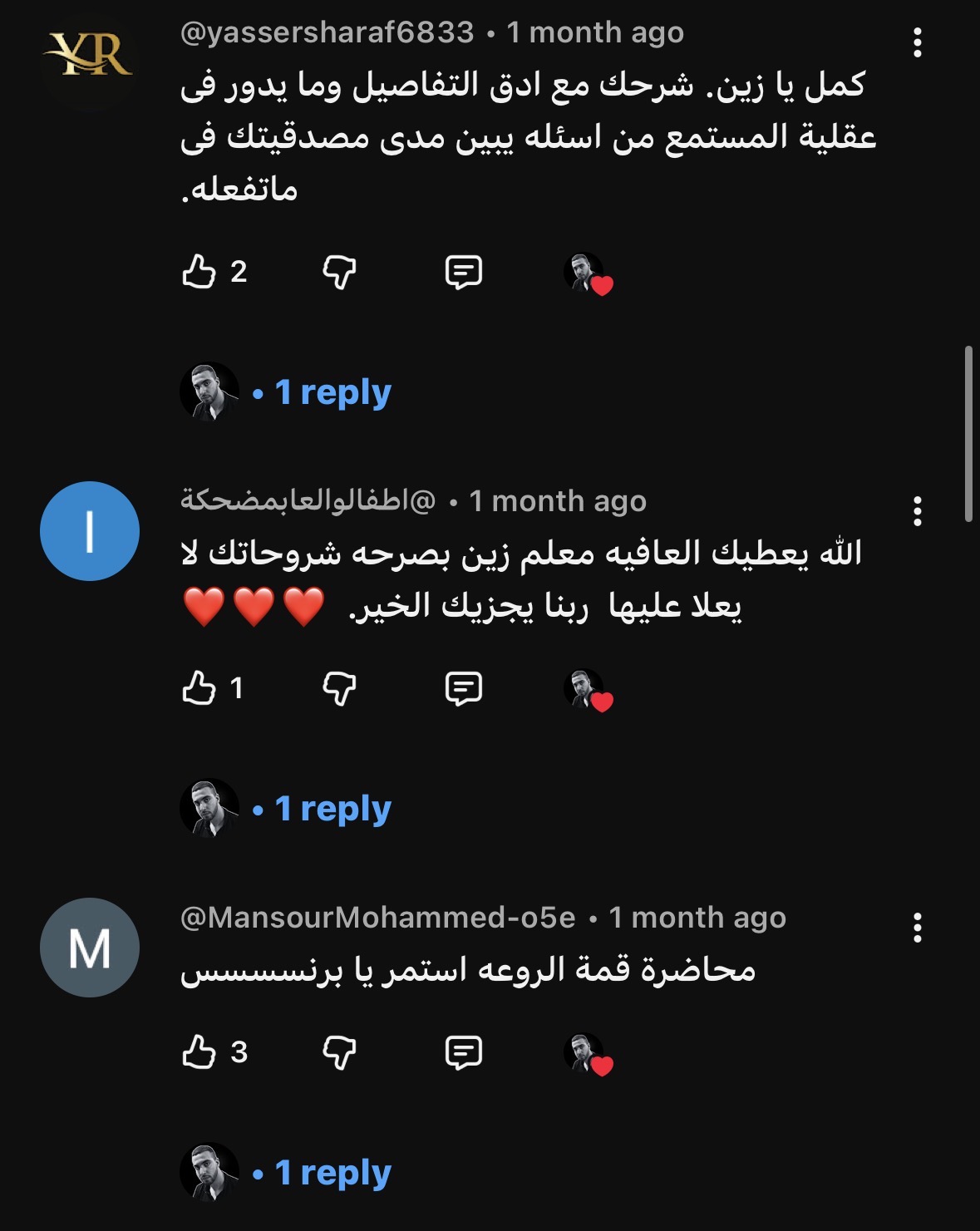Screen dimensions: 980x1231
Task: Open the blue "I" profile avatar
Action: click(89, 531)
